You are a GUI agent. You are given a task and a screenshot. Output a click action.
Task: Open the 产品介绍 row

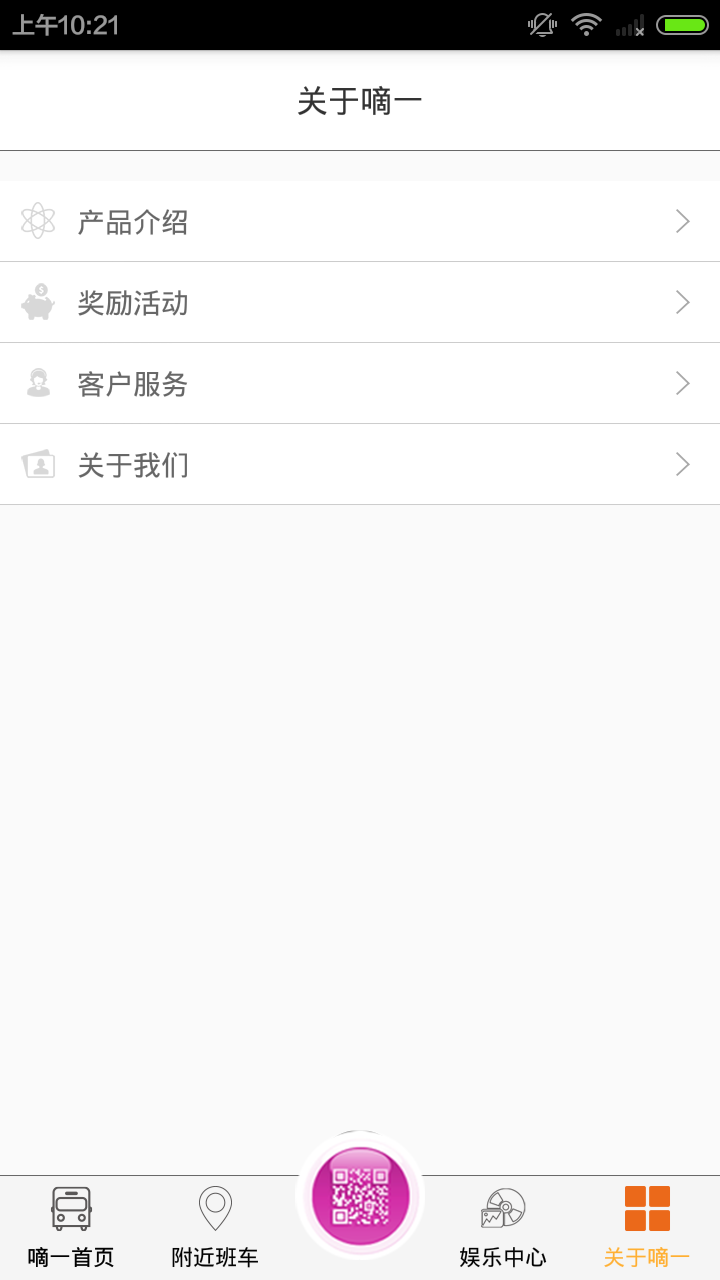(x=360, y=222)
